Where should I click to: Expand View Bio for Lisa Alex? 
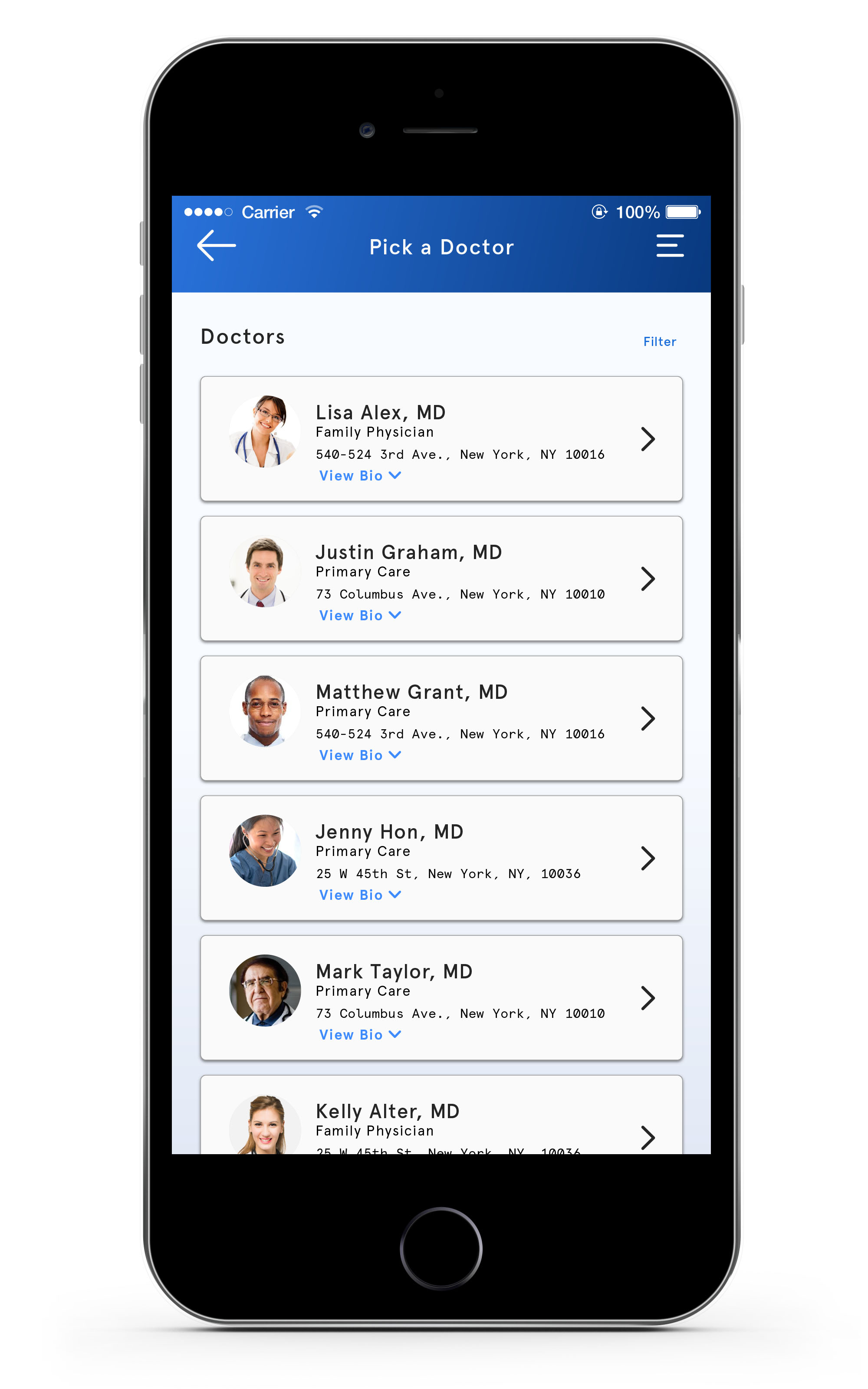coord(359,476)
